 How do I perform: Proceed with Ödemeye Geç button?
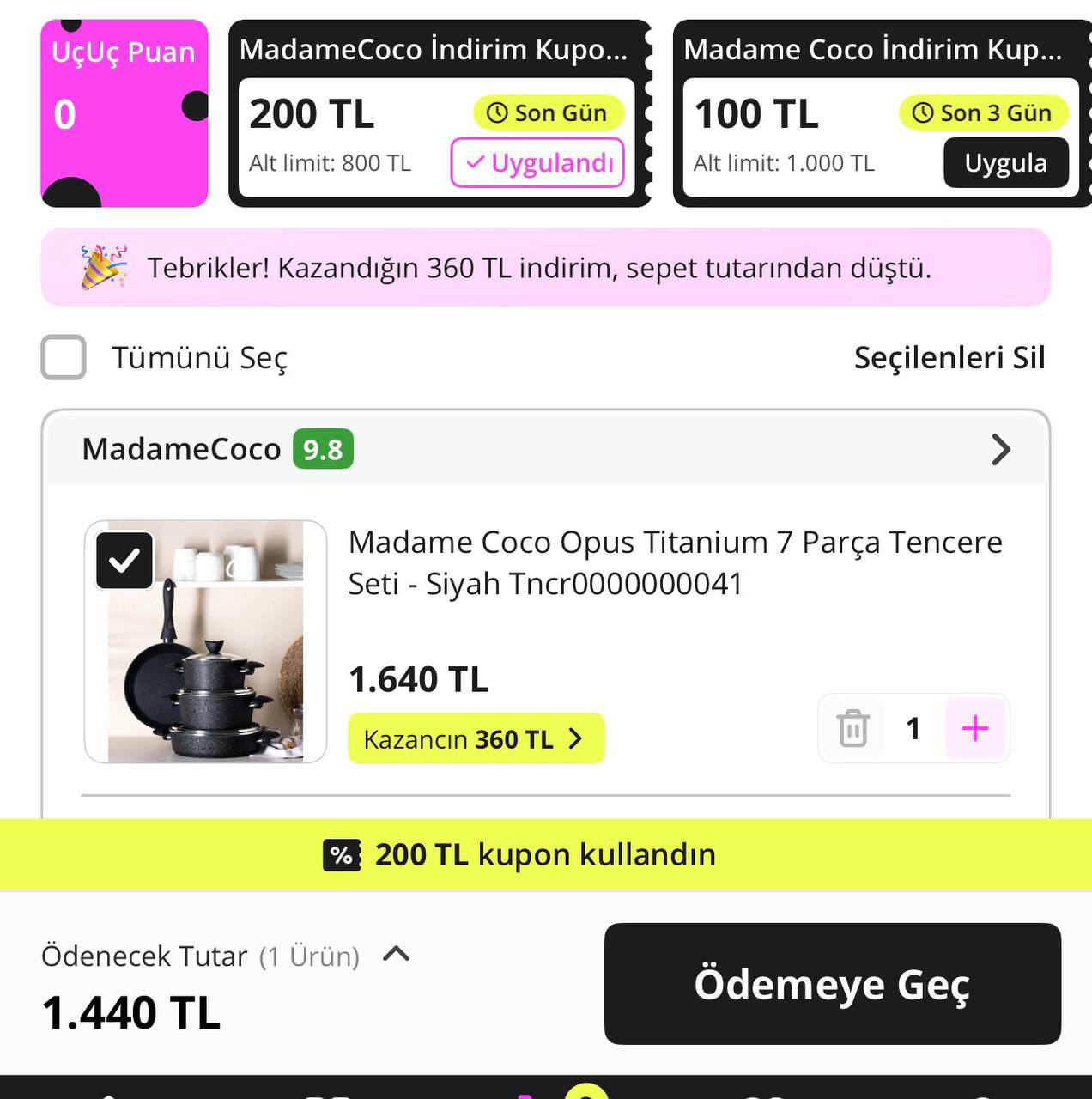(832, 984)
